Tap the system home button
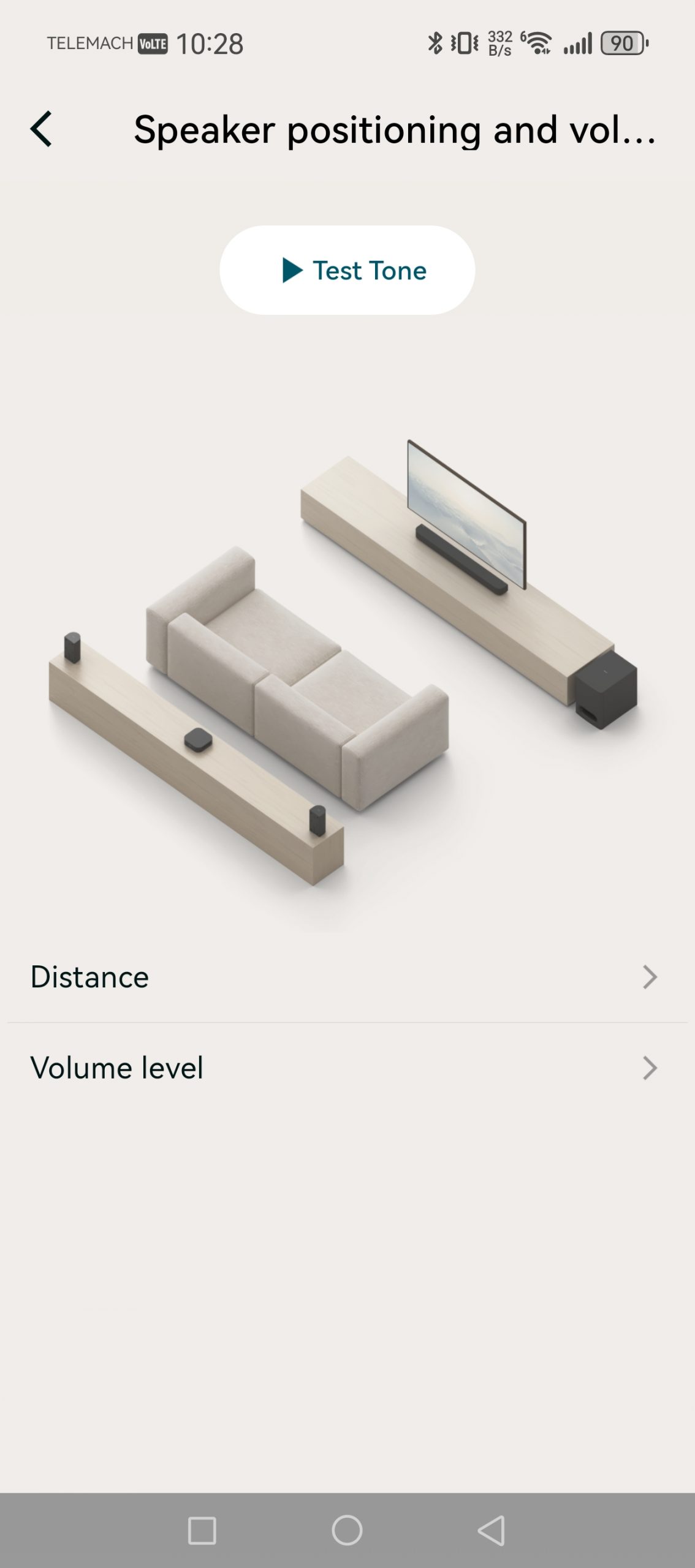Screen dimensions: 695x1568 point(347,1531)
